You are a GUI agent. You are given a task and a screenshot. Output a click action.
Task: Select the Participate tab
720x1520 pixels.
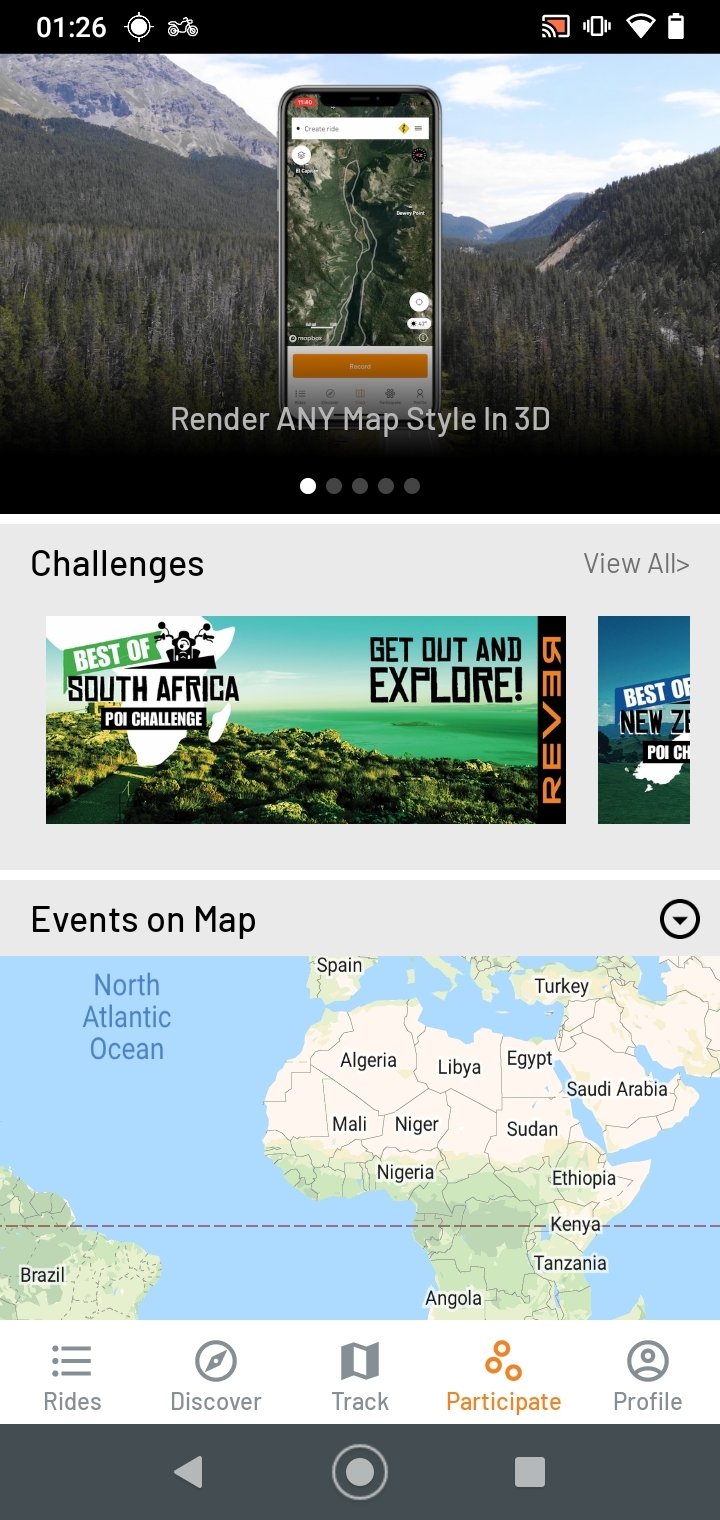(504, 1377)
